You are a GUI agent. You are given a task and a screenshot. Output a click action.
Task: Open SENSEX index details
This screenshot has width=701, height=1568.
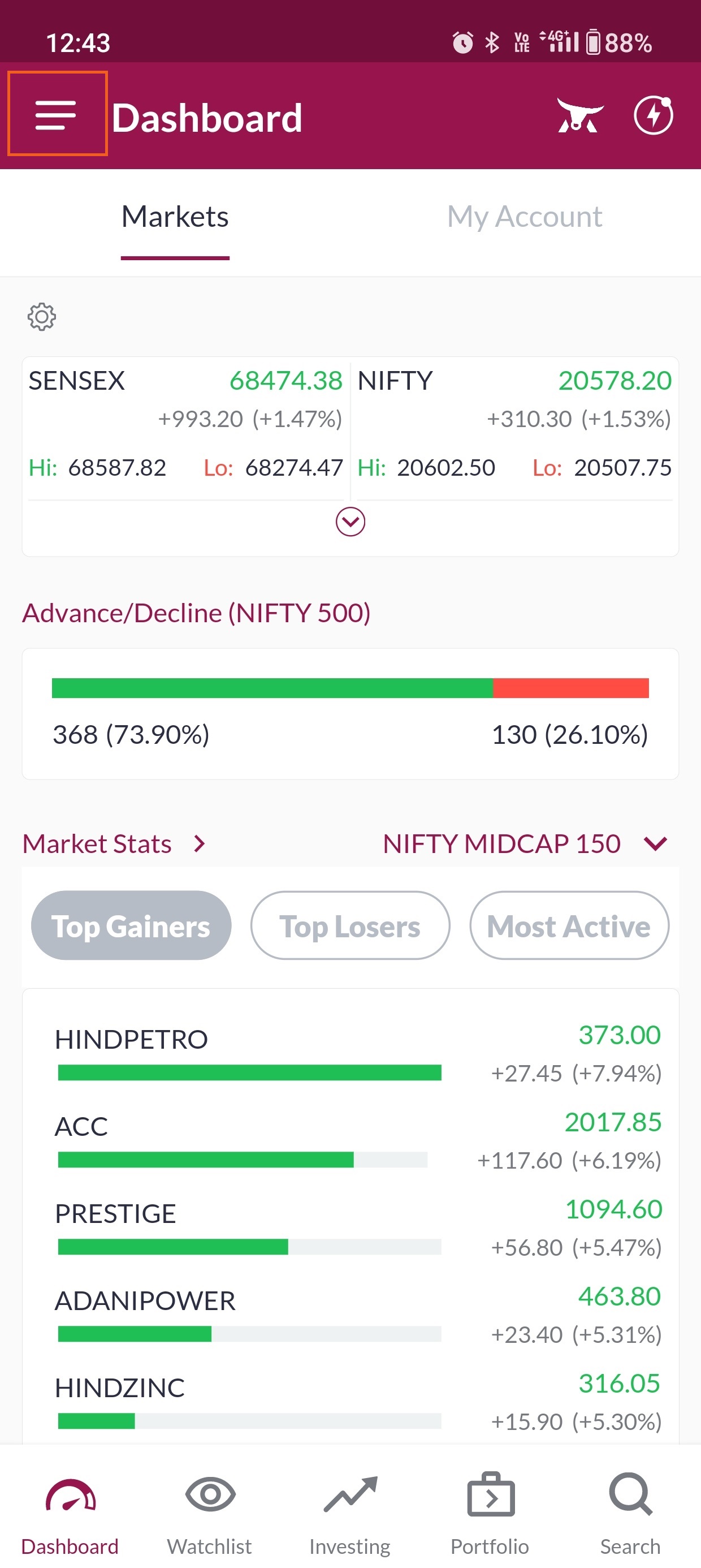pos(186,424)
